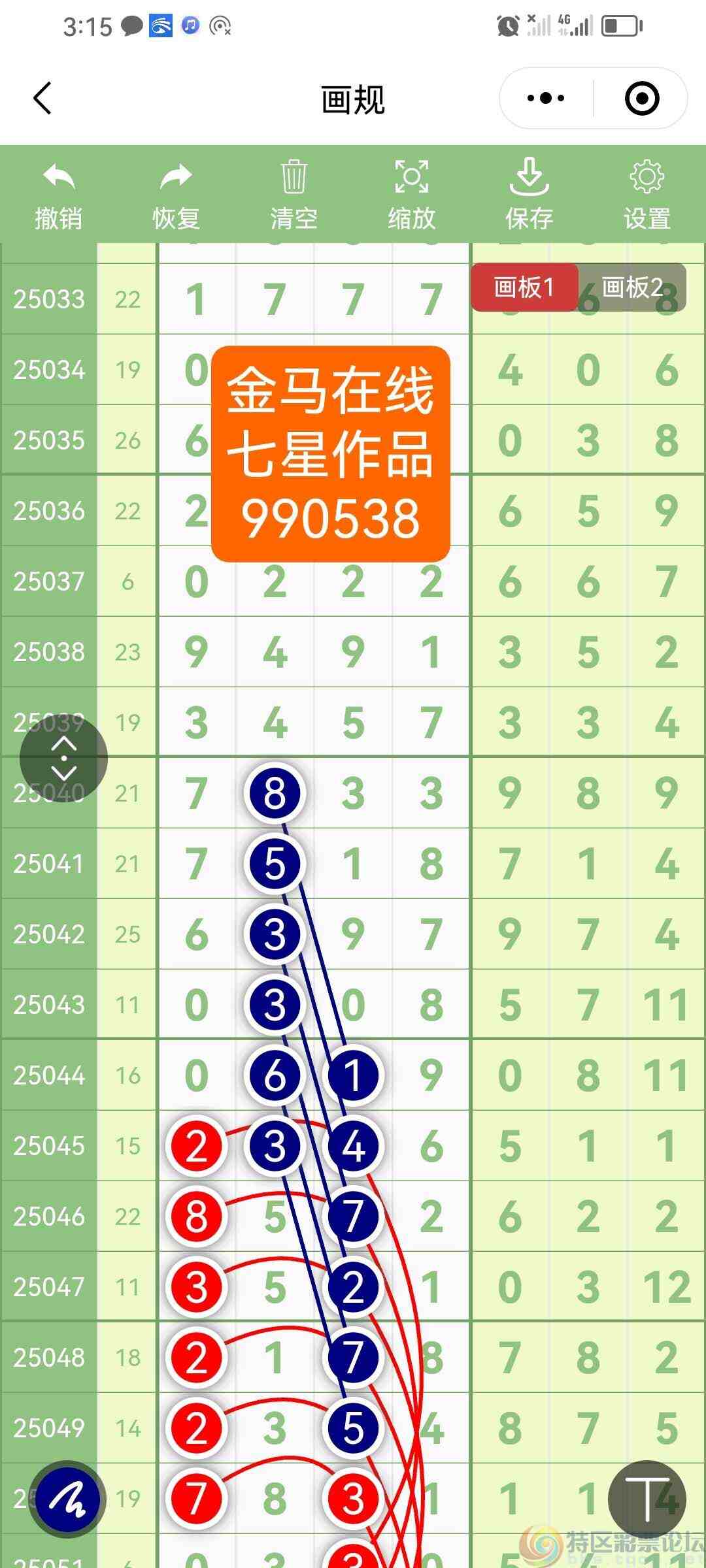This screenshot has height=1568, width=706.
Task: Tap the back arrow at top left
Action: pos(41,98)
